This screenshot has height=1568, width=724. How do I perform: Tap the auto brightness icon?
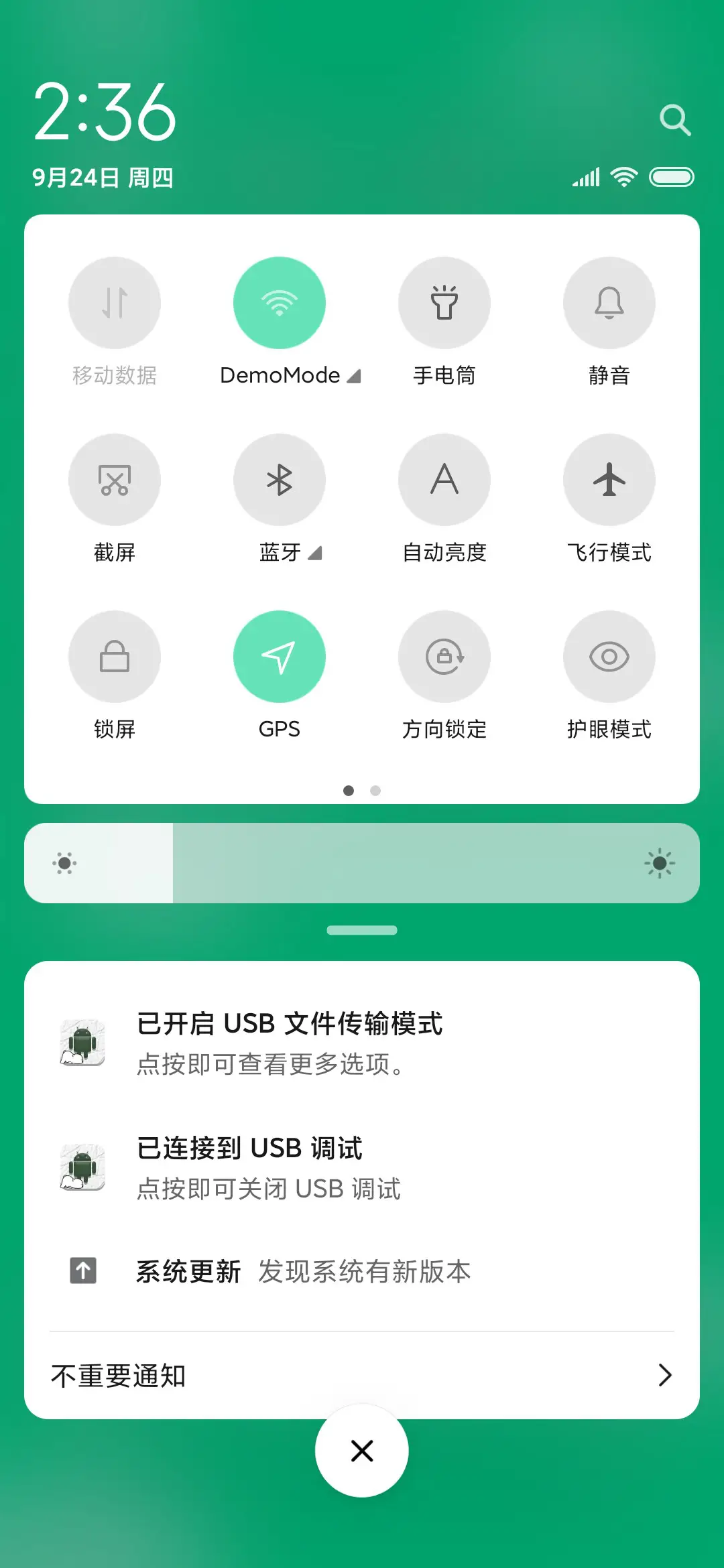444,480
